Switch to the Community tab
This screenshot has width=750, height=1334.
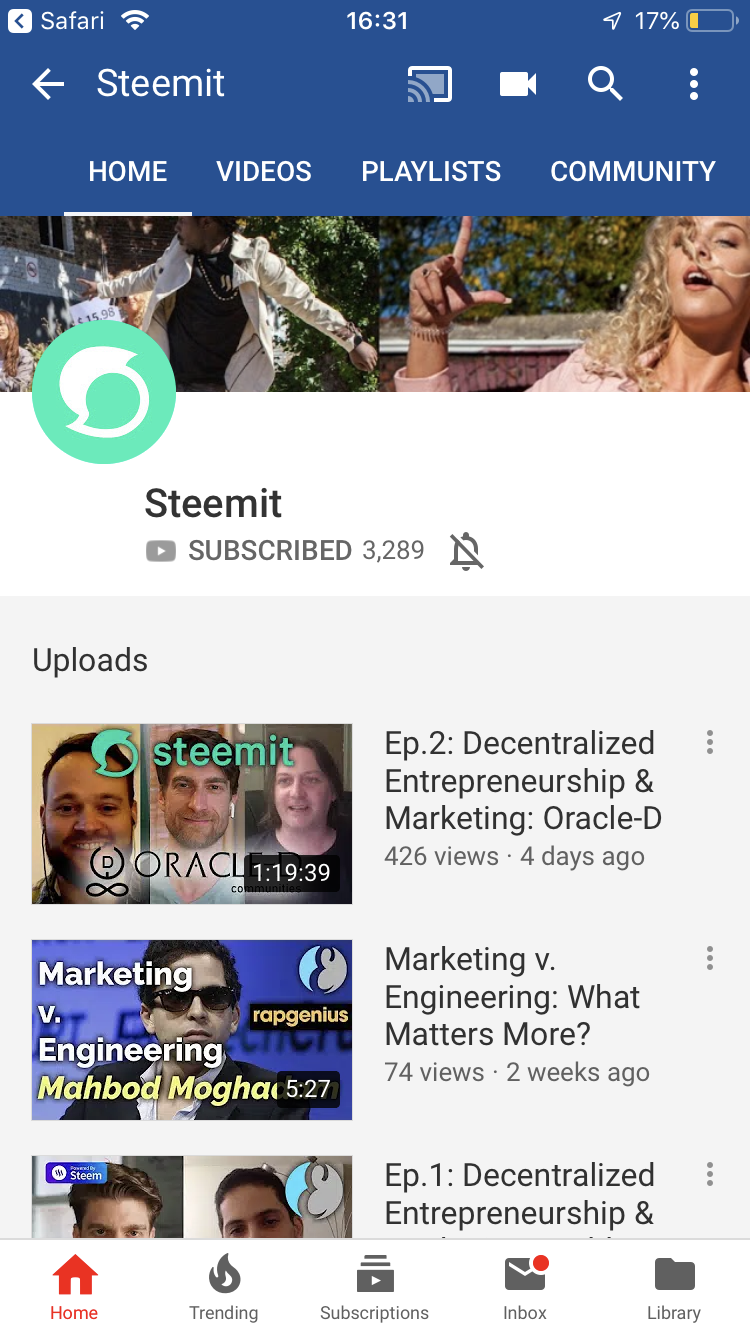pyautogui.click(x=632, y=171)
